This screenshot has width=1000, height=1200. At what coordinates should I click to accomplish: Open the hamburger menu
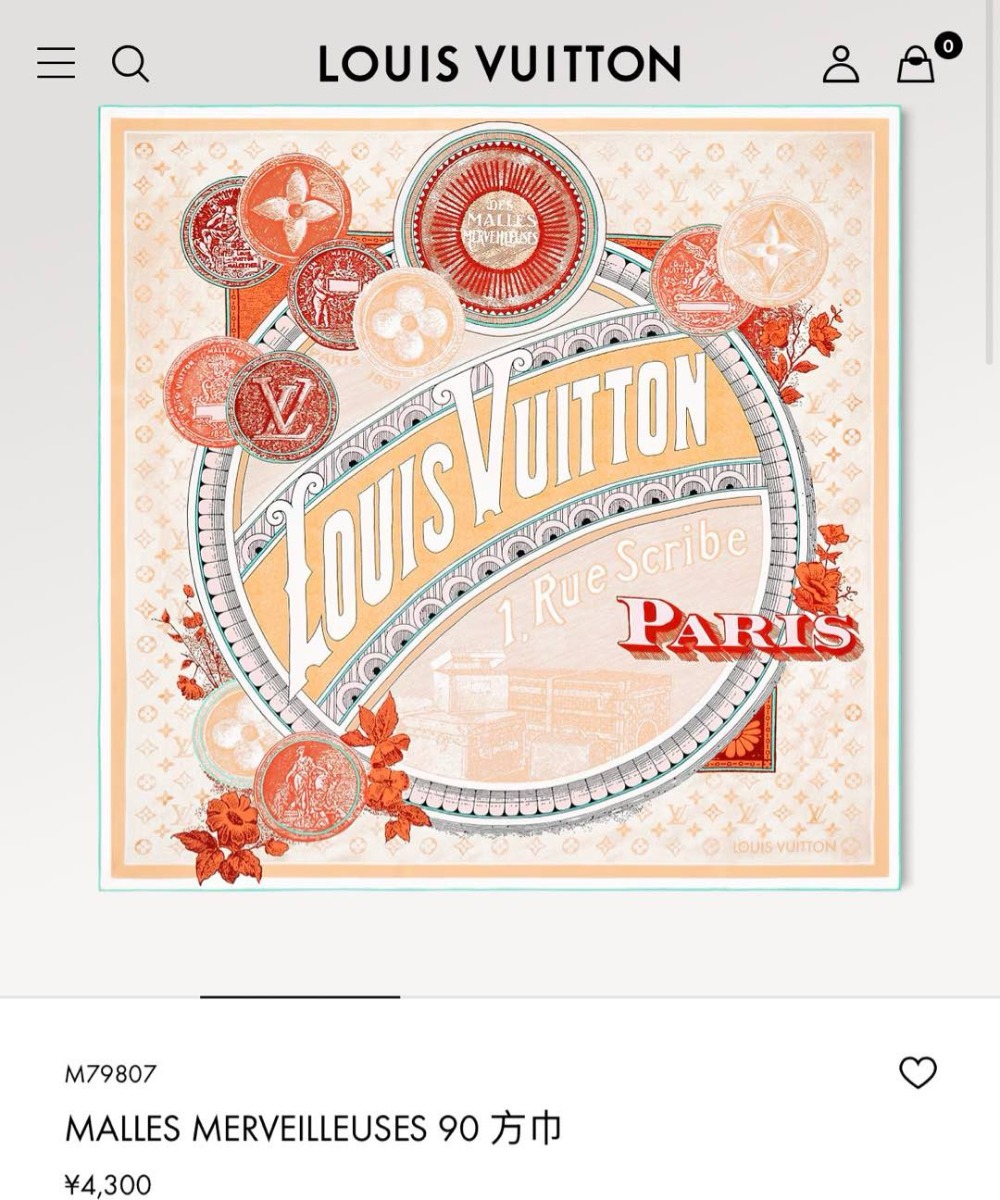pyautogui.click(x=56, y=63)
